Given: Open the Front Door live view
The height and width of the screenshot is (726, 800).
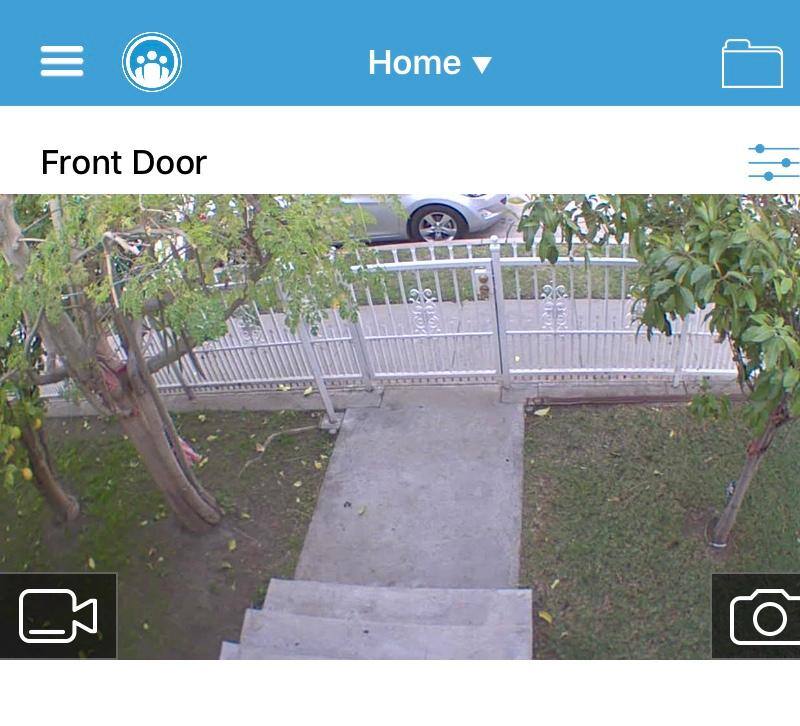Looking at the screenshot, I should tap(400, 400).
